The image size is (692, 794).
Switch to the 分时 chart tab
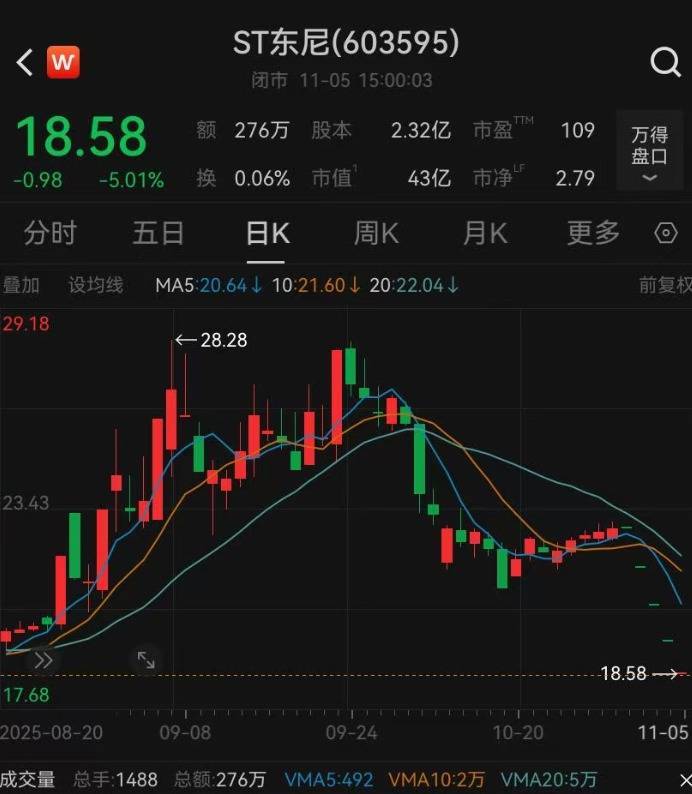50,233
